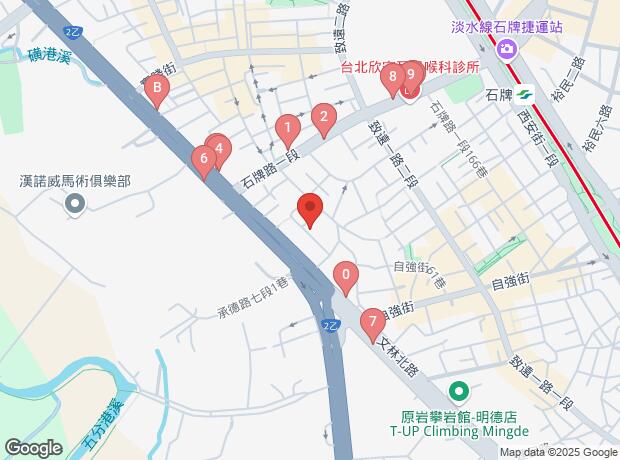Select the 淡水線石牌捷運站 place icon
620x460 pixels.
[507, 48]
